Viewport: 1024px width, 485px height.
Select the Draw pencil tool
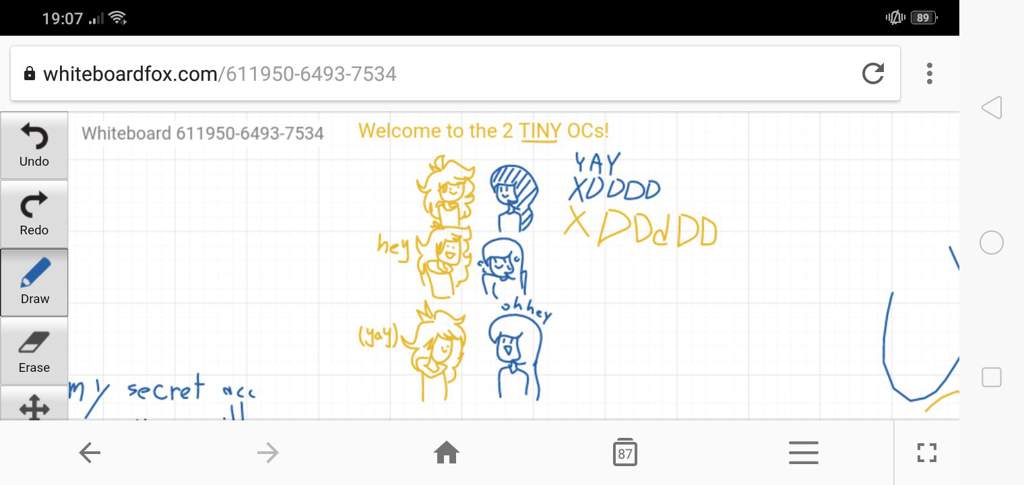point(34,282)
